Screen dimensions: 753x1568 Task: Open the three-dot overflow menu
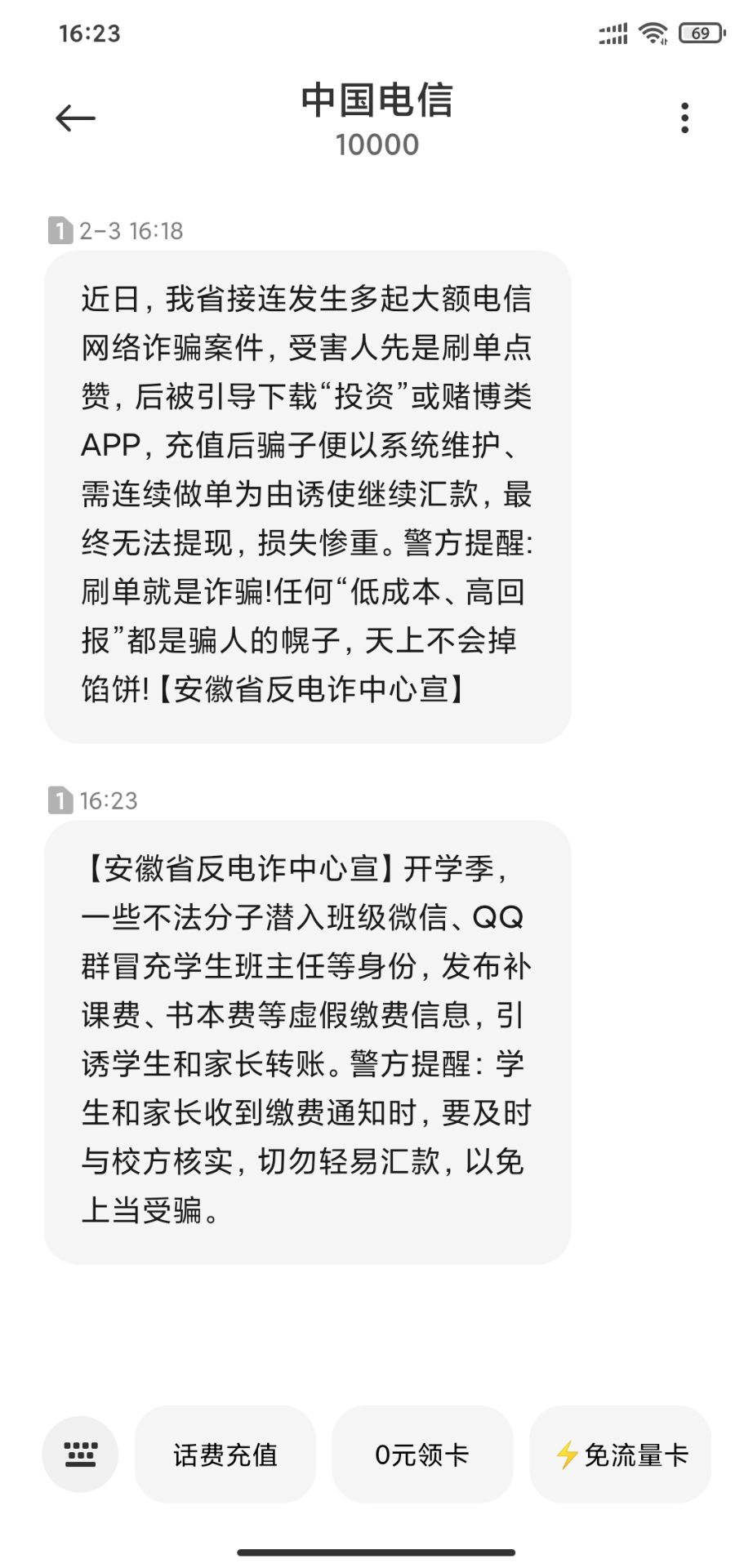684,118
